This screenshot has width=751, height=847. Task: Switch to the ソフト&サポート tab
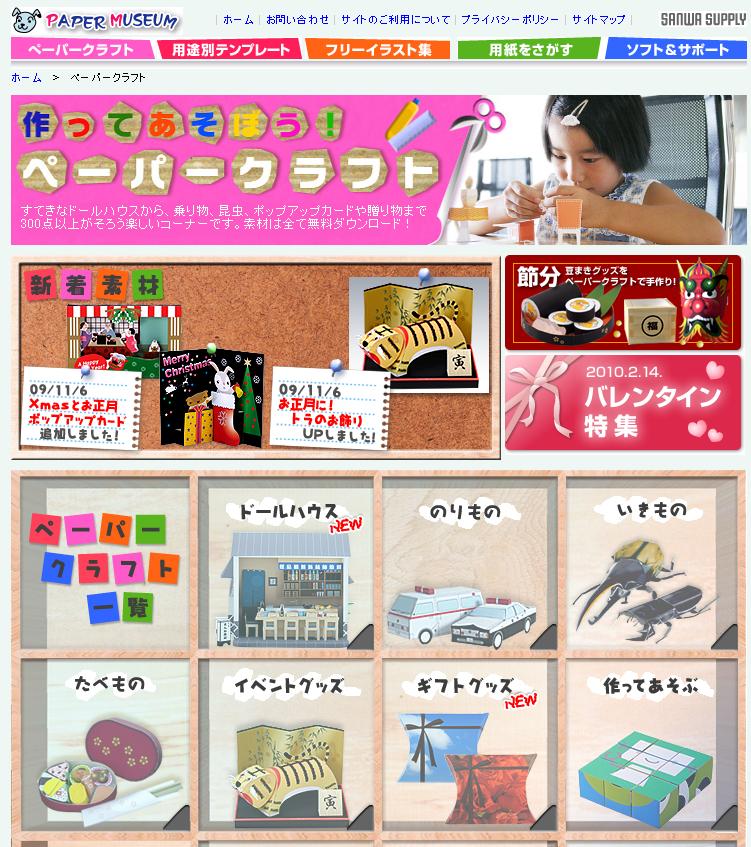click(x=675, y=49)
